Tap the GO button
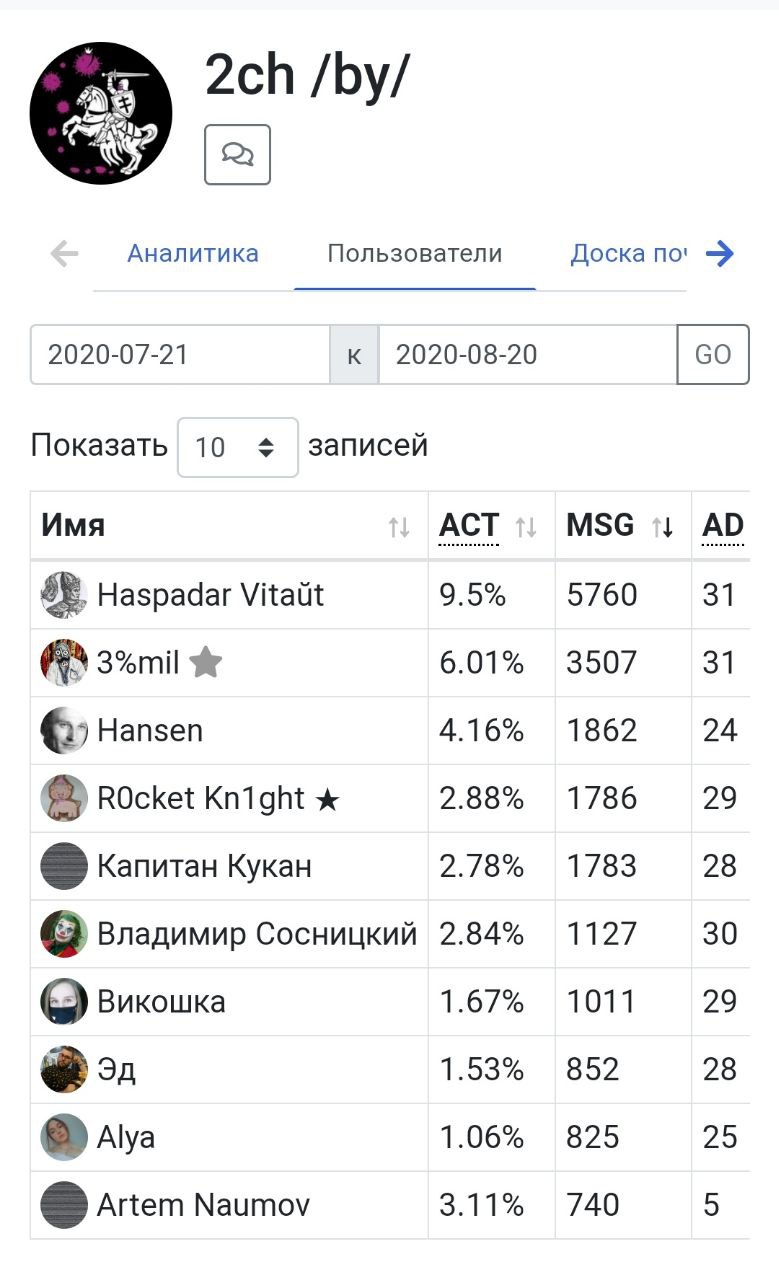 [713, 355]
